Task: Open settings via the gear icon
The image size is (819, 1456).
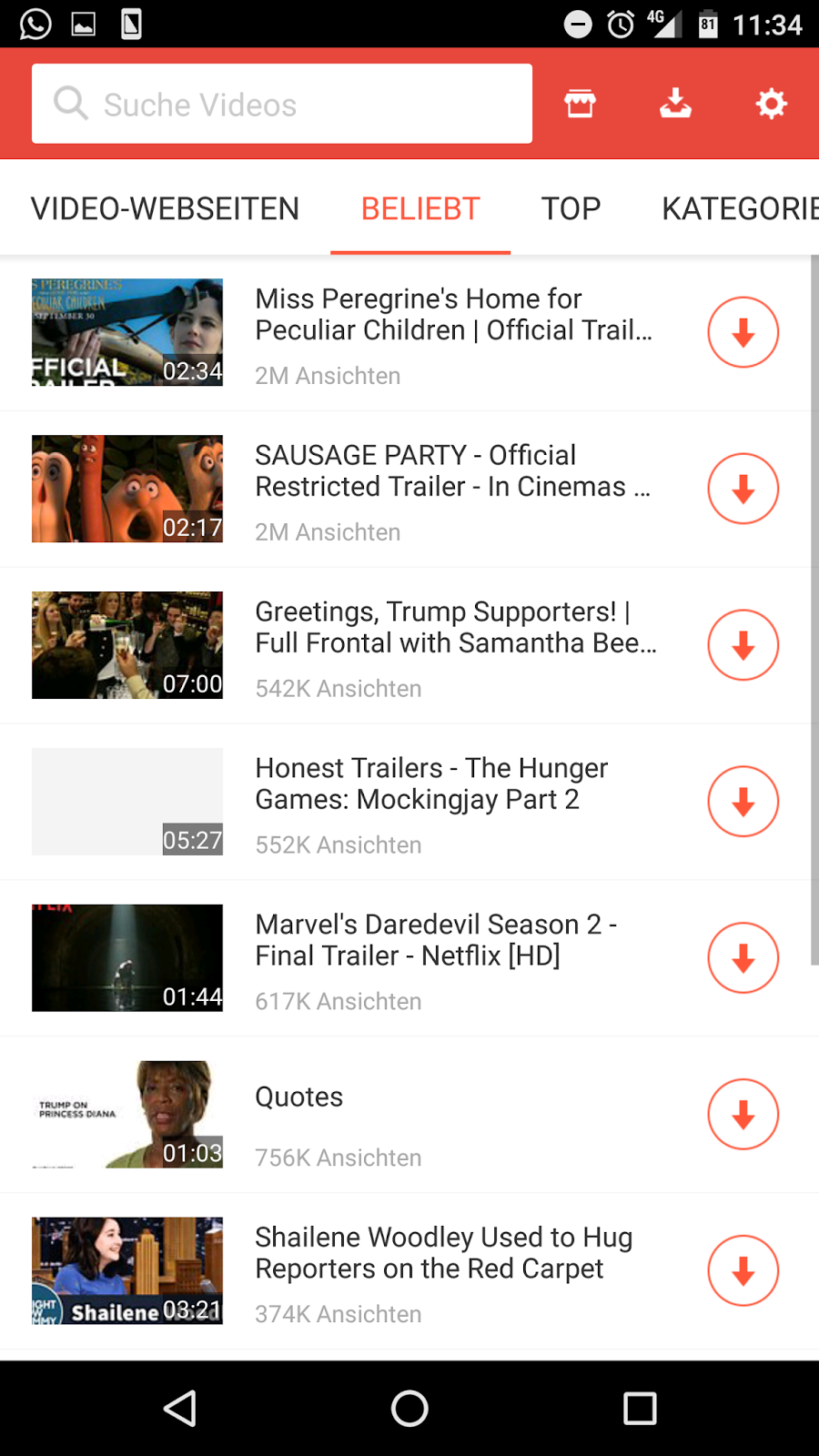Action: [771, 104]
